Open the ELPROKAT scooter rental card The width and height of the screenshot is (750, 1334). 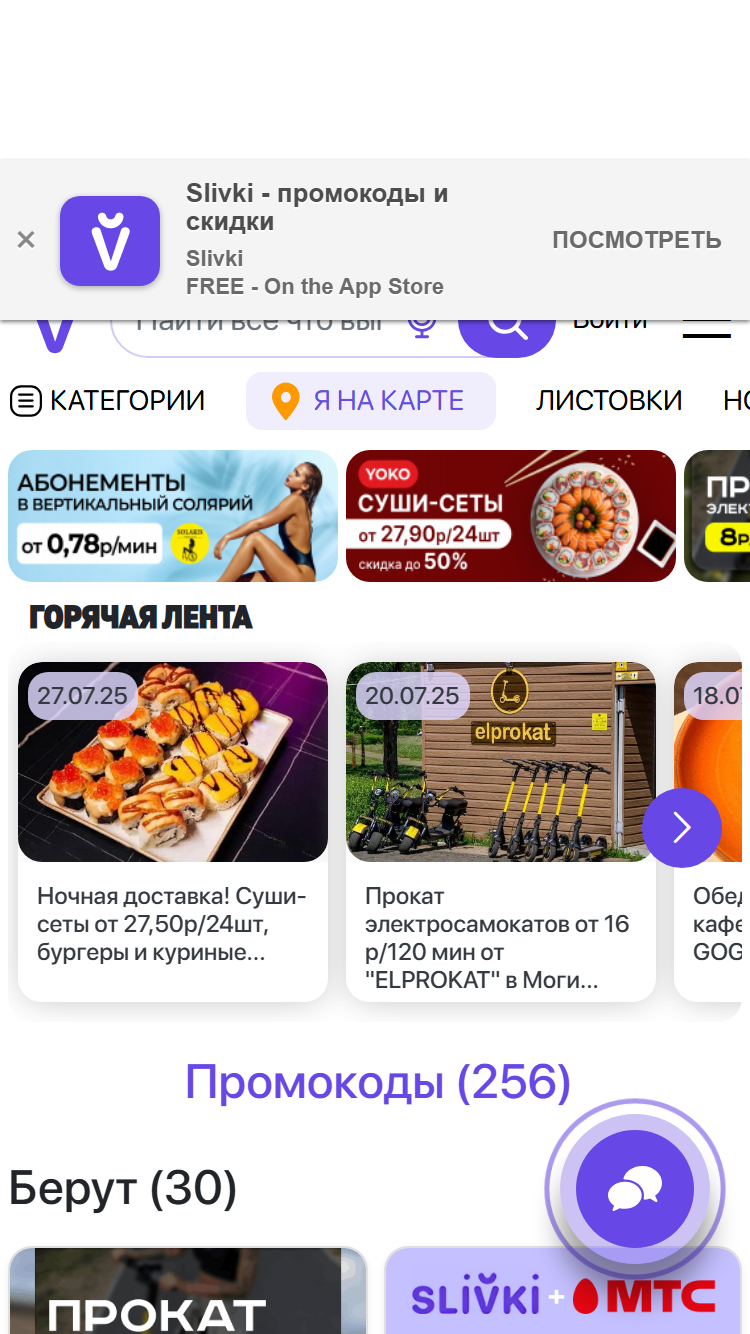point(501,832)
